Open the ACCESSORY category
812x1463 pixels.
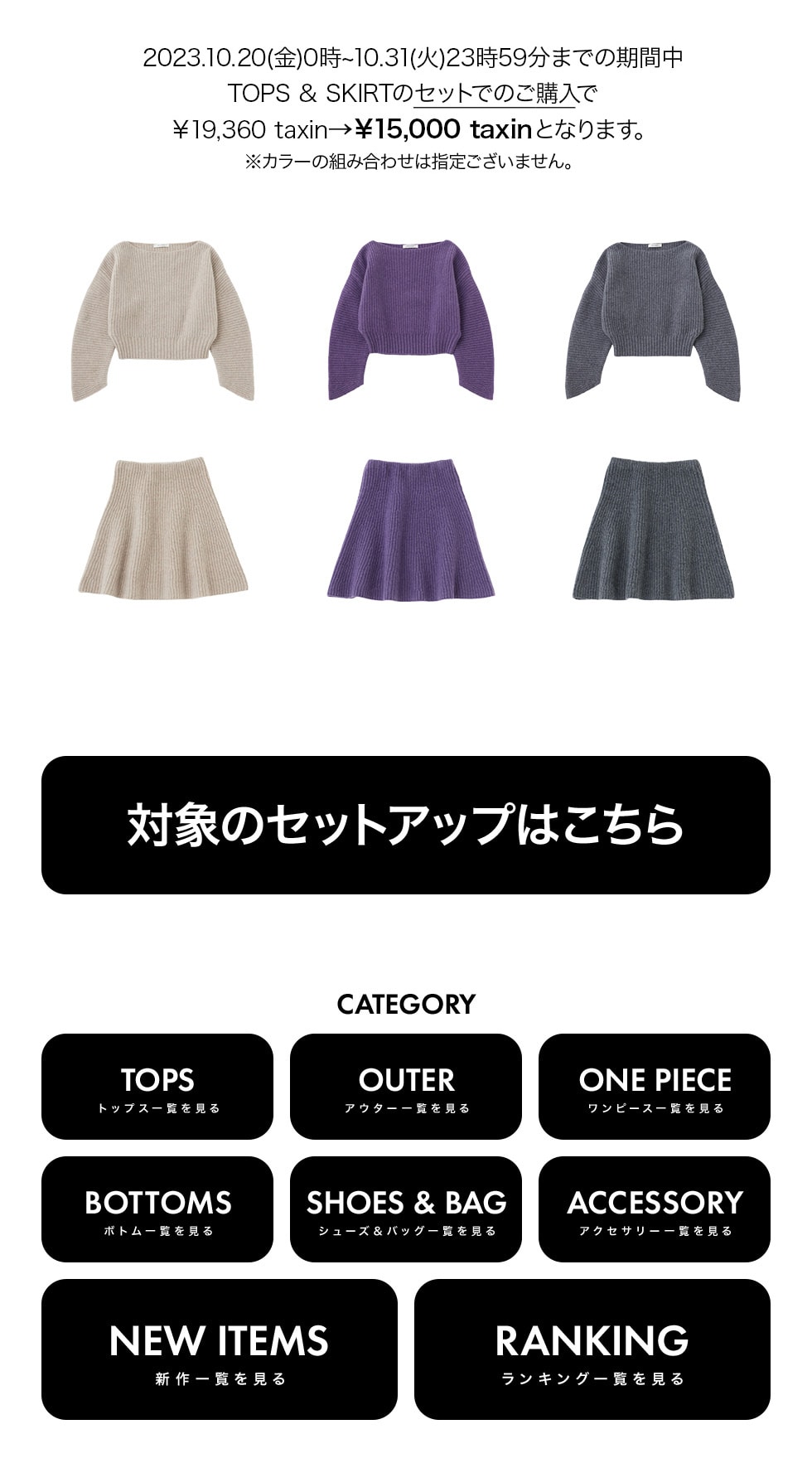point(655,1209)
